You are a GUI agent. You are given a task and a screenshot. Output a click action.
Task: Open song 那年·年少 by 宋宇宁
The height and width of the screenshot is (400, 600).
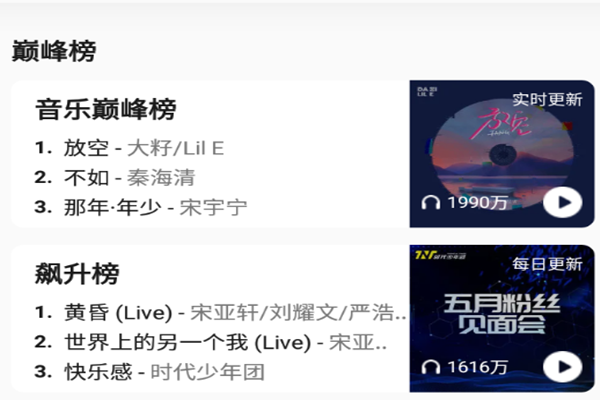(141, 207)
